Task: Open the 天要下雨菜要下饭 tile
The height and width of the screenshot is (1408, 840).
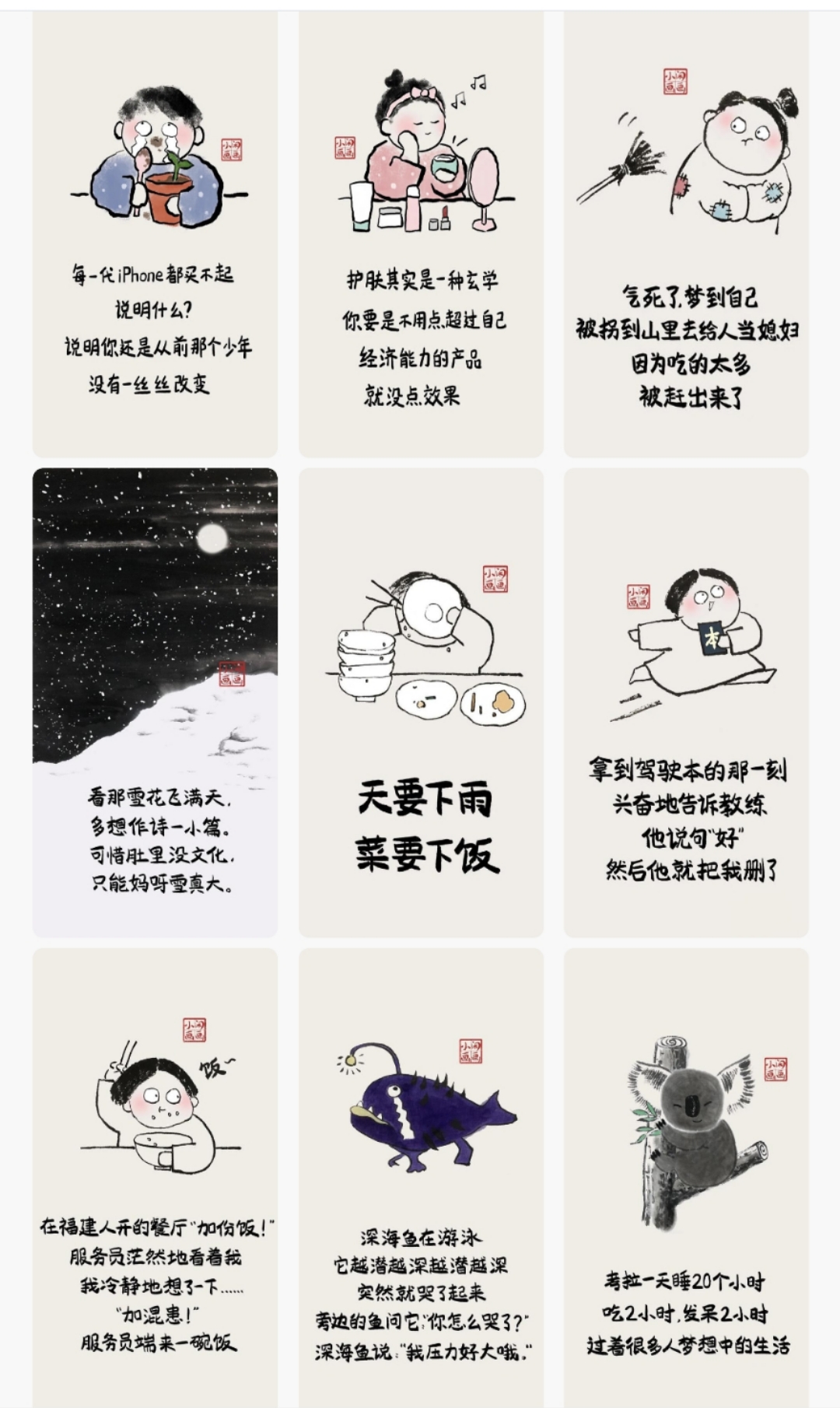Action: (x=421, y=702)
